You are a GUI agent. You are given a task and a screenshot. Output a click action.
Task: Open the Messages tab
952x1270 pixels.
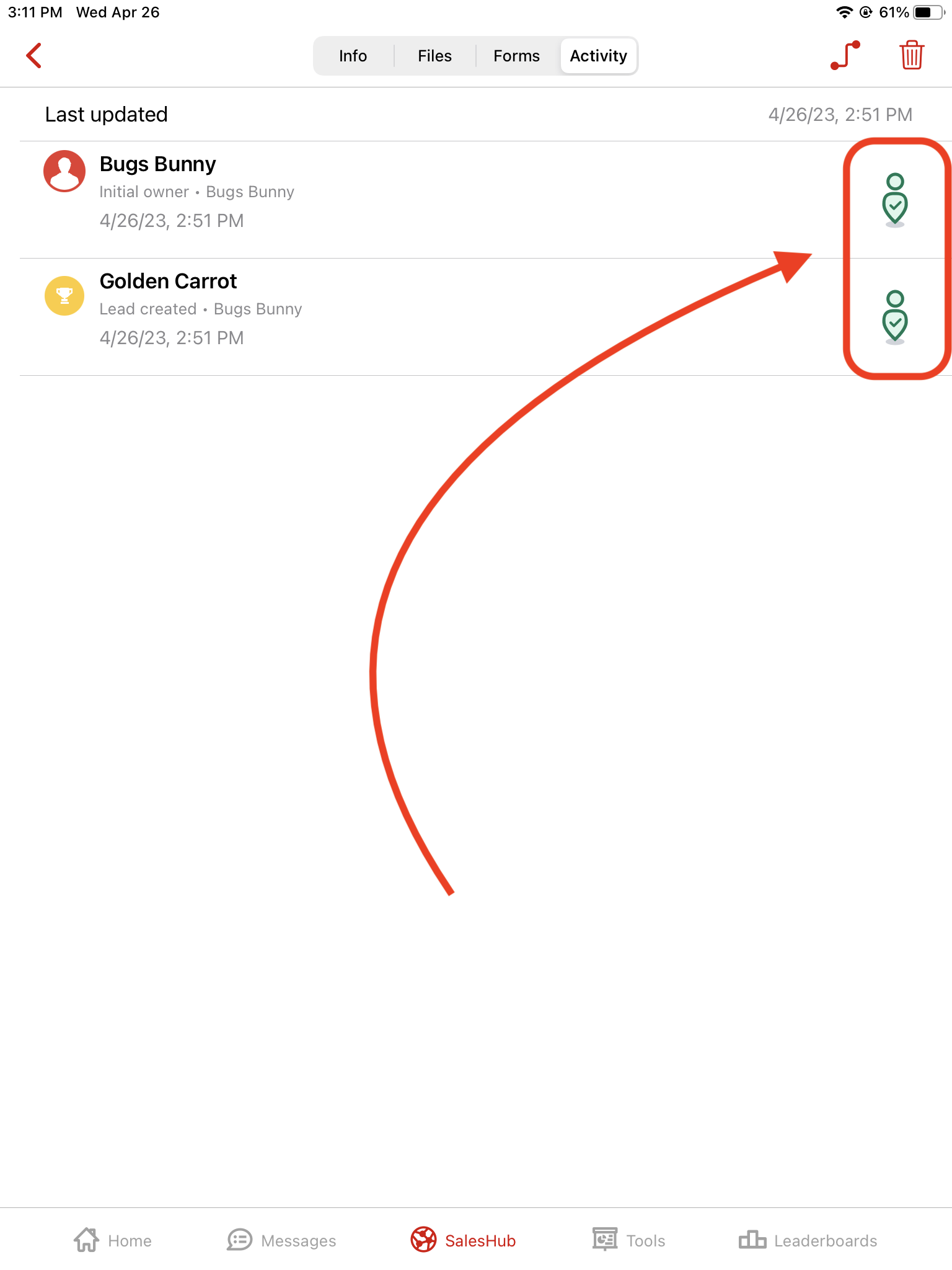282,1240
